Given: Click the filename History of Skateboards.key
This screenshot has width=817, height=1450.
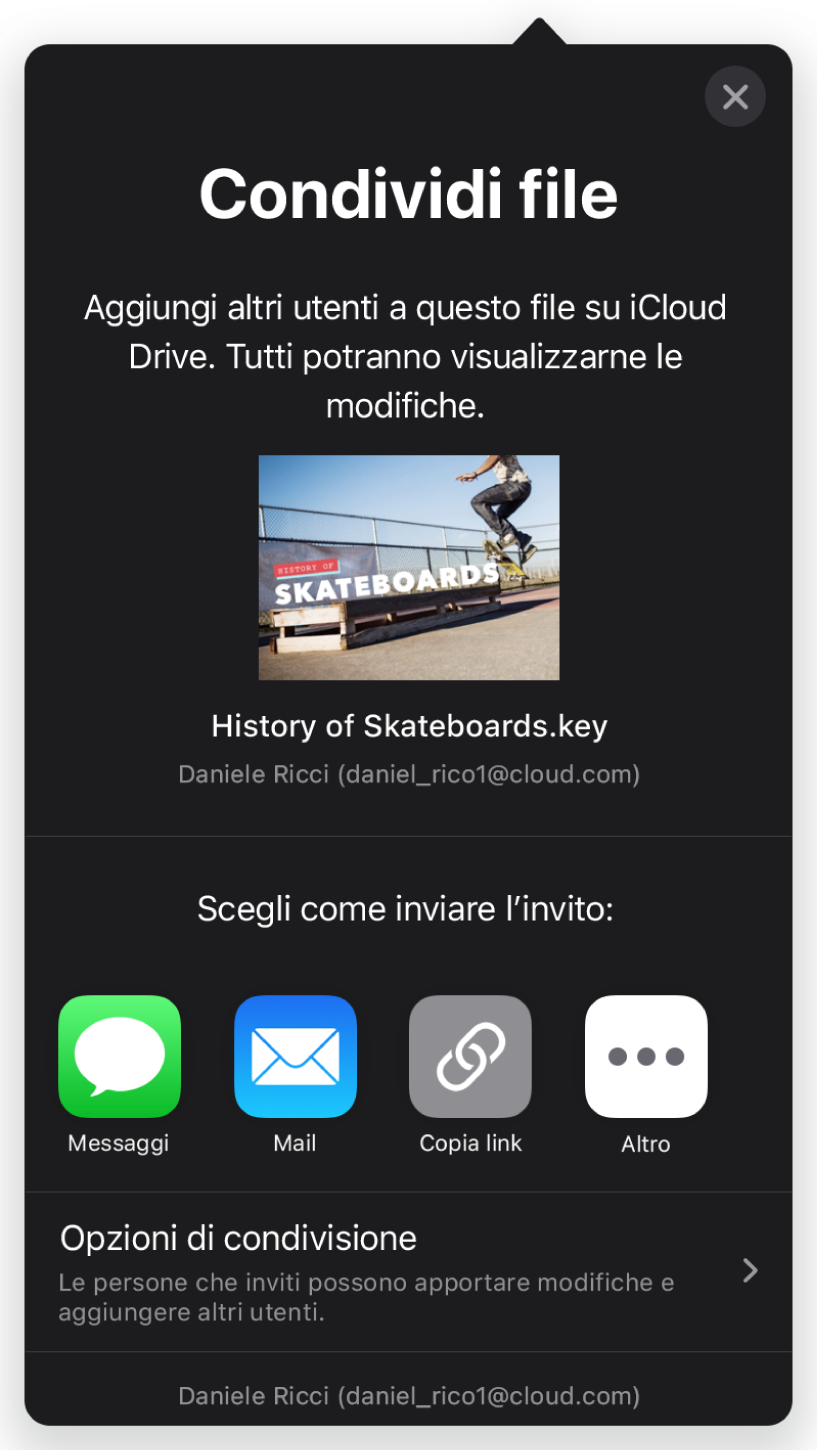Looking at the screenshot, I should 408,726.
